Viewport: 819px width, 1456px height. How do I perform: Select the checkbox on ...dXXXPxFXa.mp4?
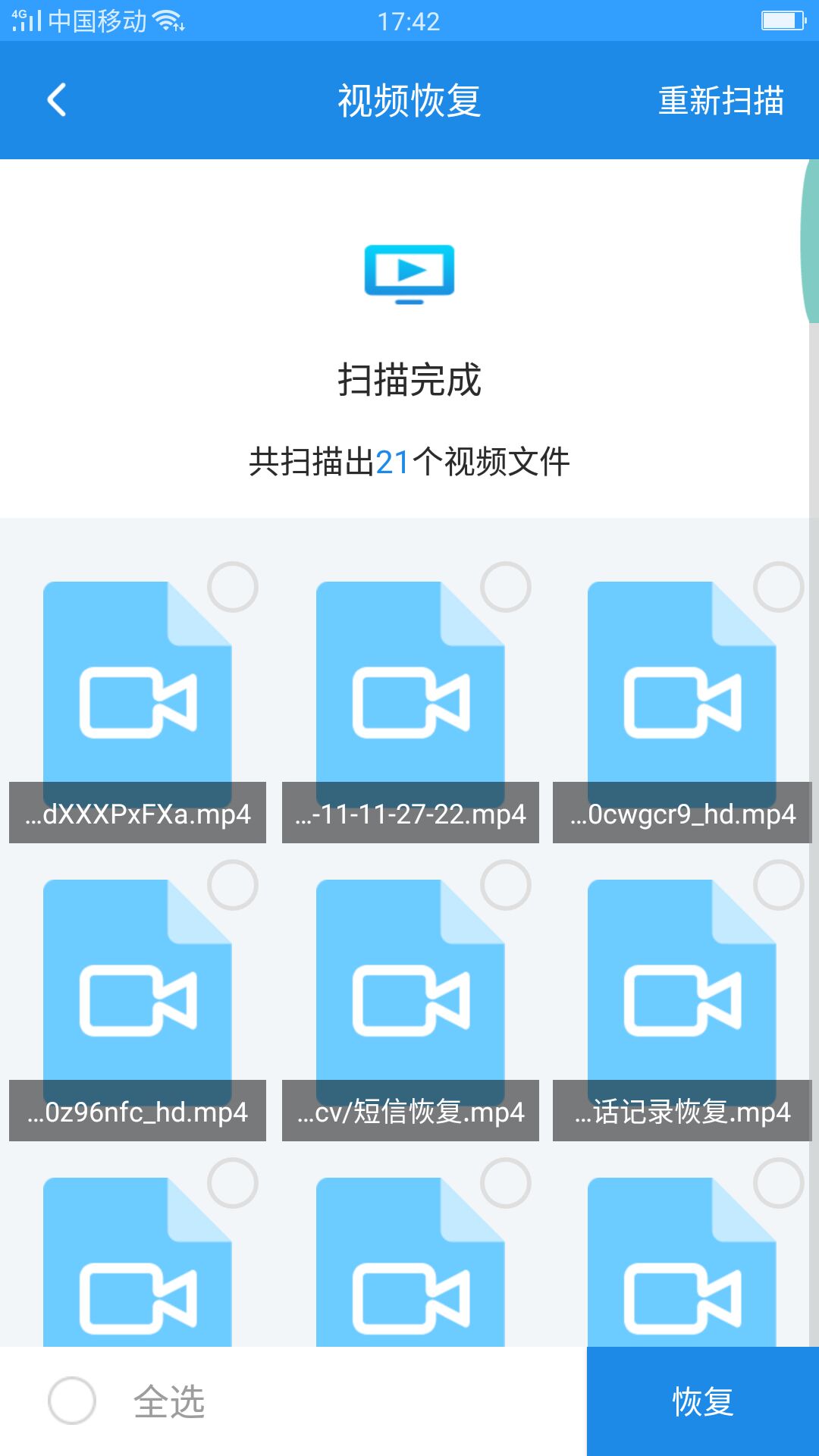[233, 587]
